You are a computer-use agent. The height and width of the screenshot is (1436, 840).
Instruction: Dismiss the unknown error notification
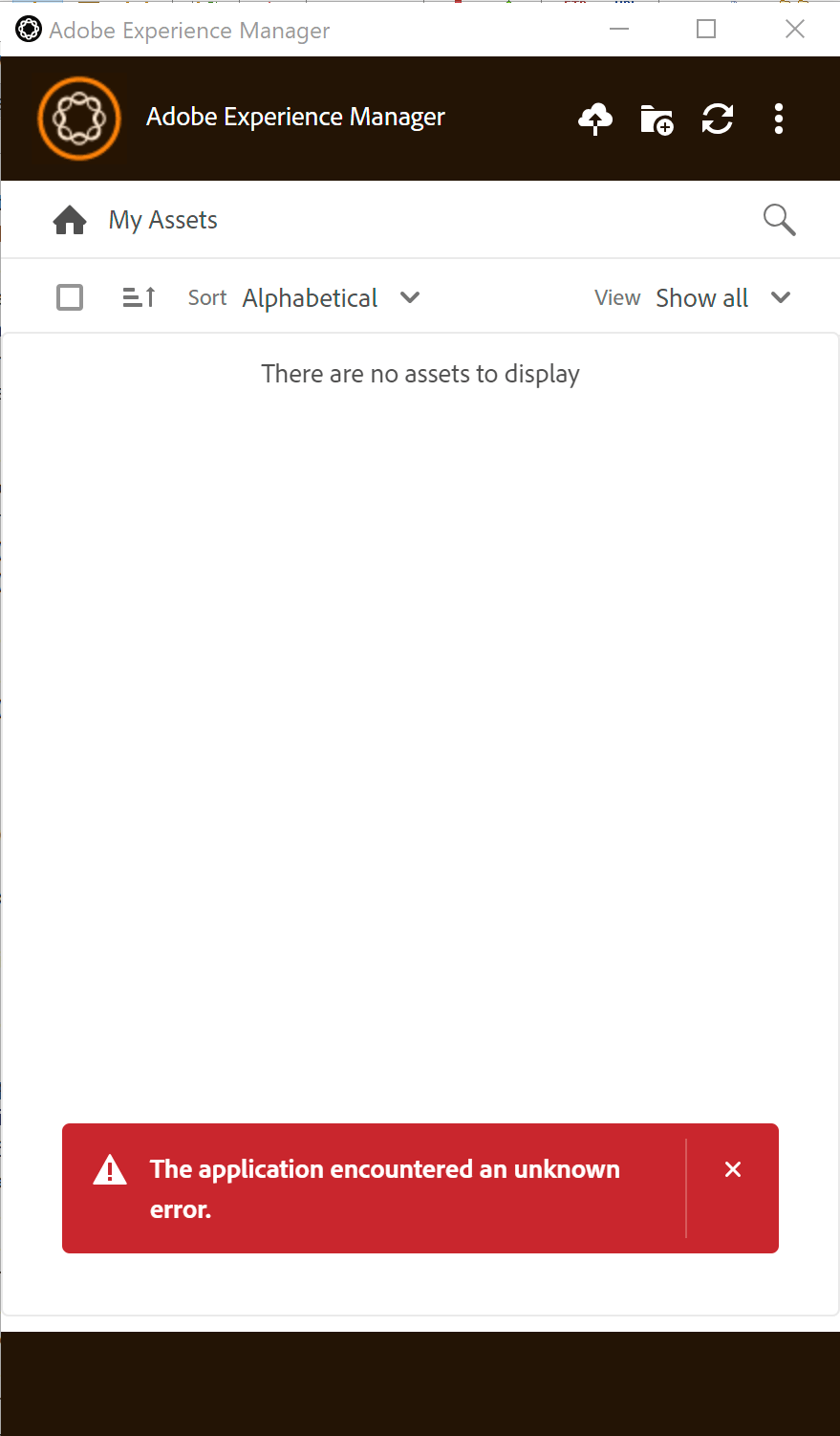click(732, 1168)
